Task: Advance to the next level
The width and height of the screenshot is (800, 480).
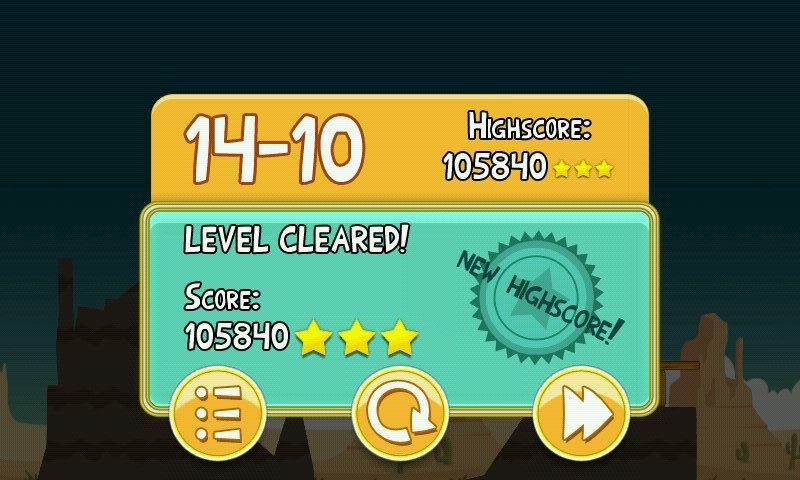Action: click(581, 413)
